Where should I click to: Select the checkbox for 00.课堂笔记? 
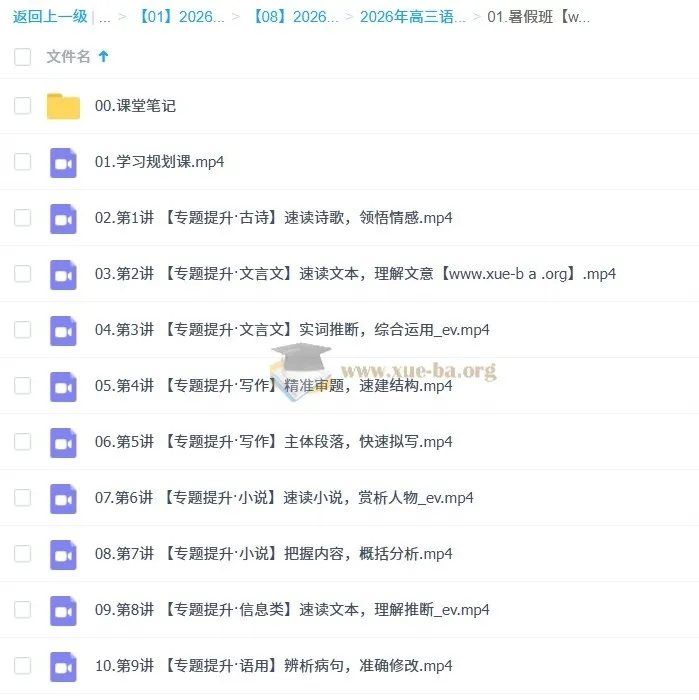(x=22, y=105)
